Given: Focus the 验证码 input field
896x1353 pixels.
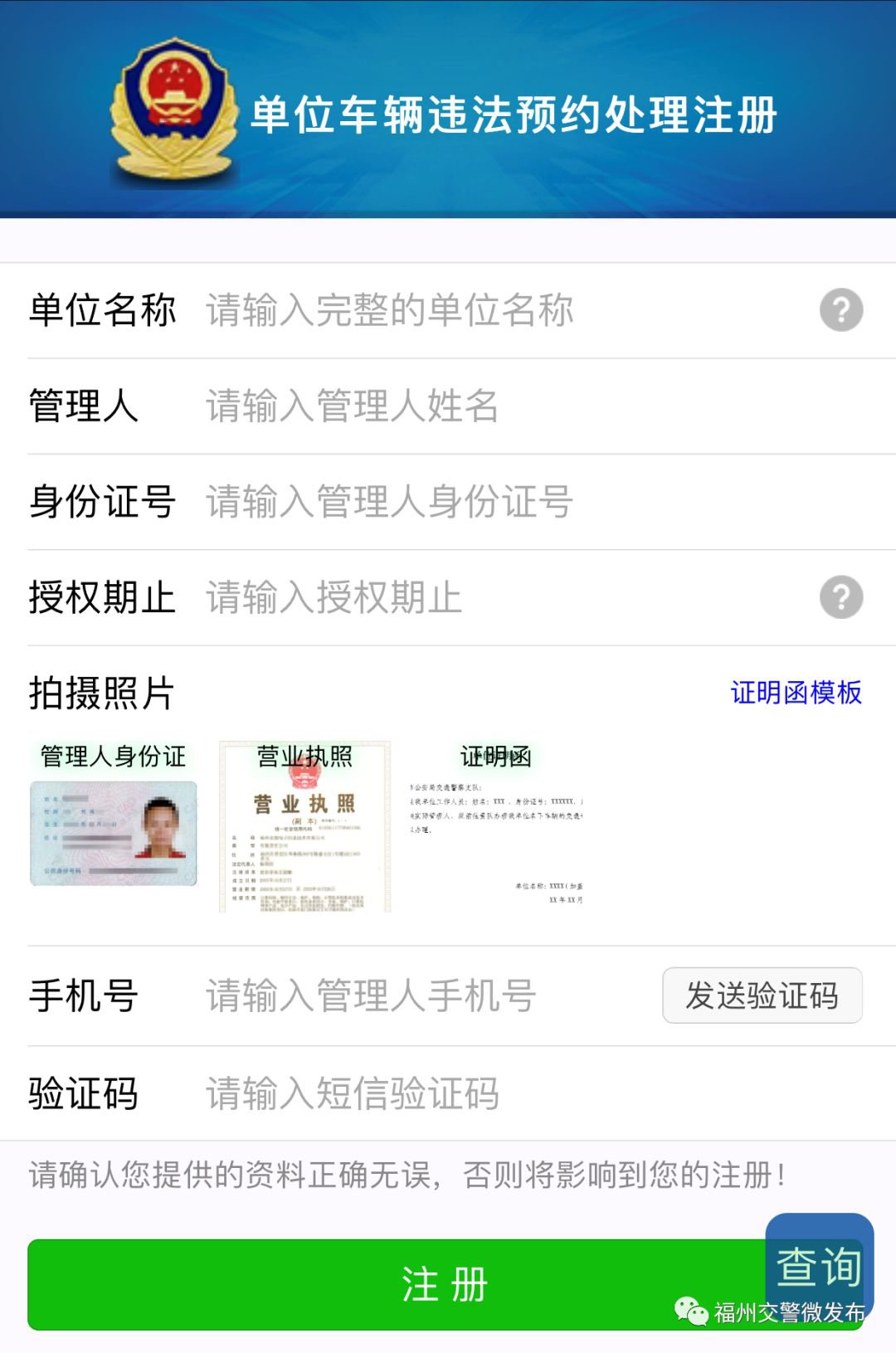Looking at the screenshot, I should point(498,1093).
